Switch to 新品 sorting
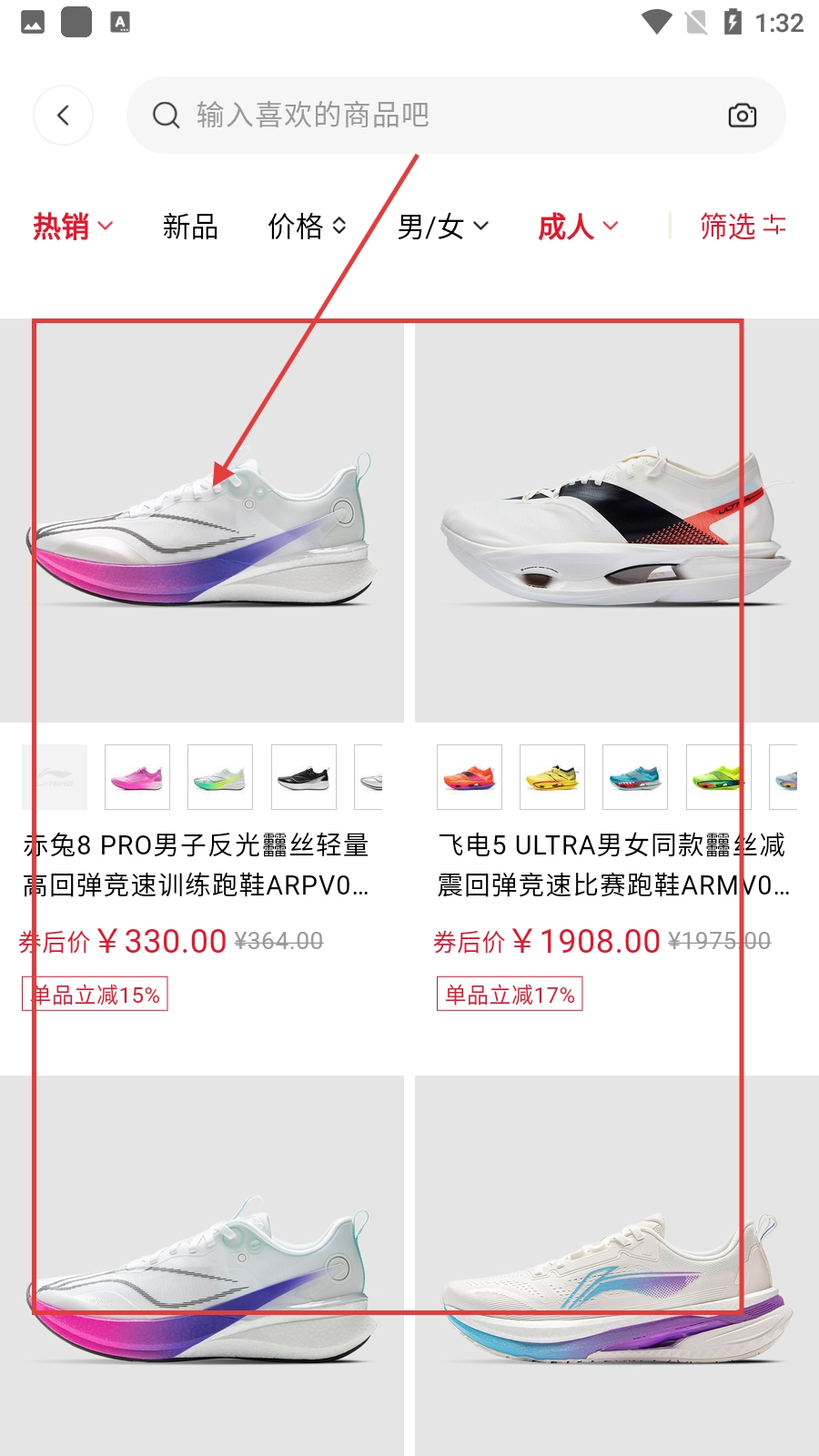The height and width of the screenshot is (1456, 819). [x=190, y=226]
